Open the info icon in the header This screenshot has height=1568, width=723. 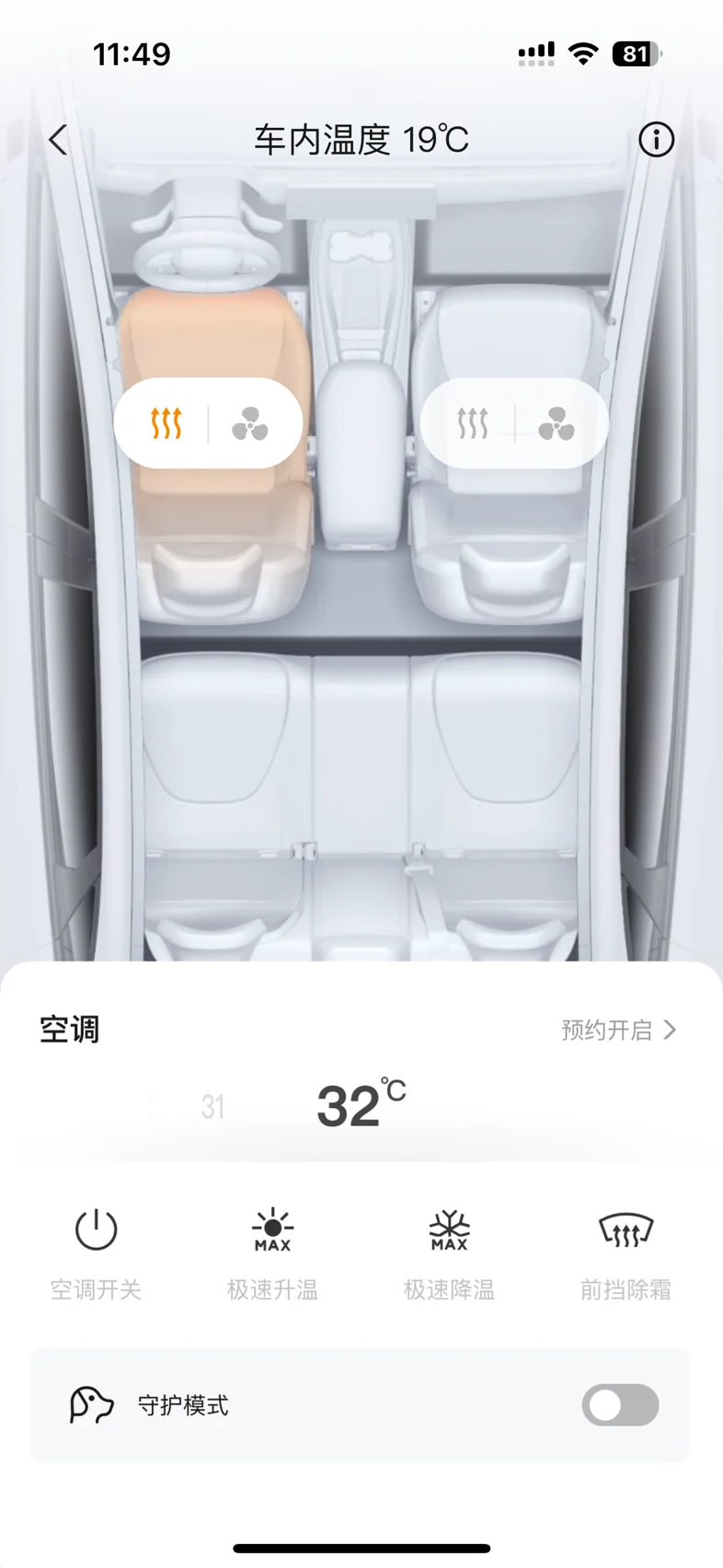[x=656, y=140]
